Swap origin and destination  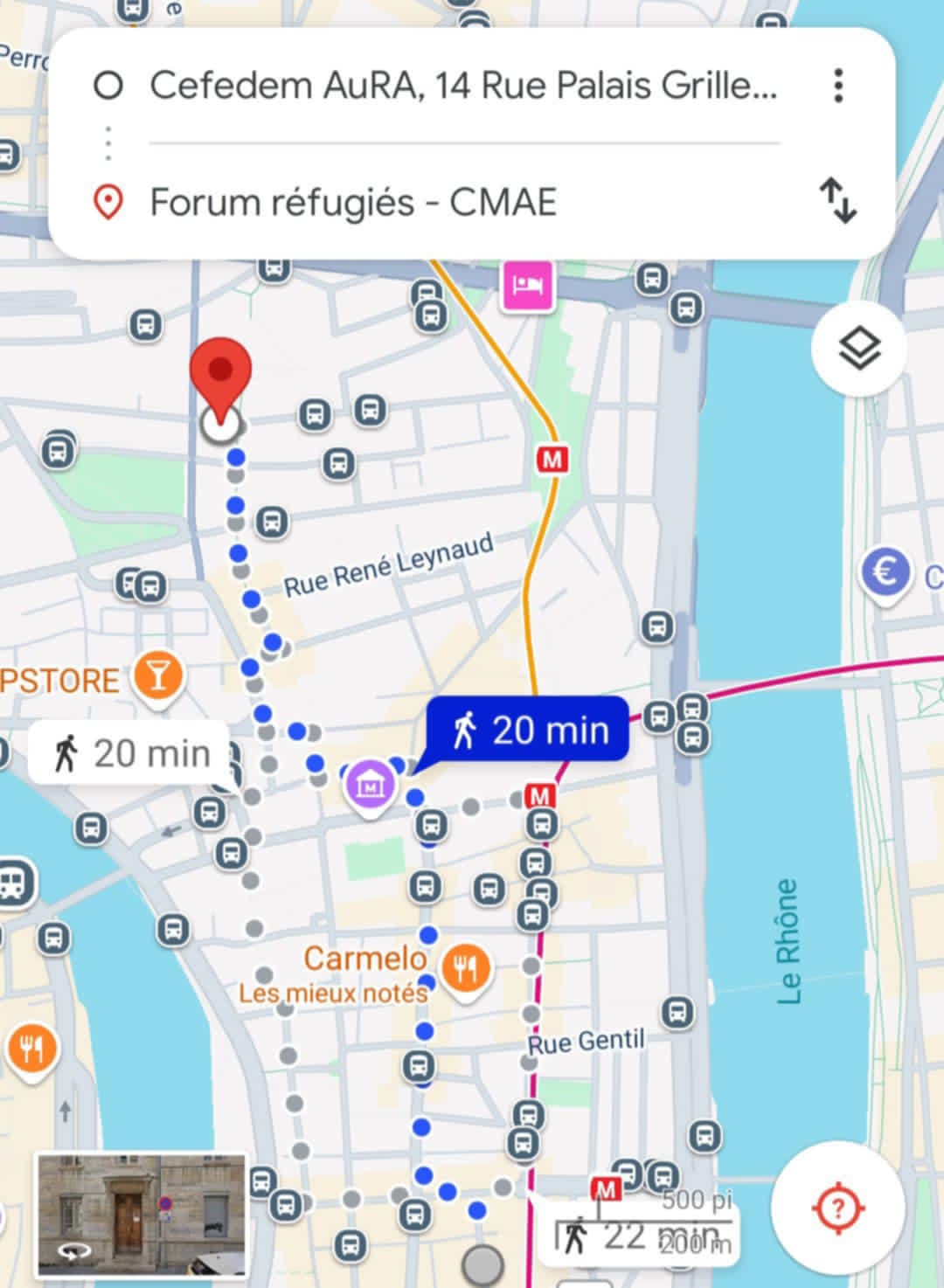(837, 201)
